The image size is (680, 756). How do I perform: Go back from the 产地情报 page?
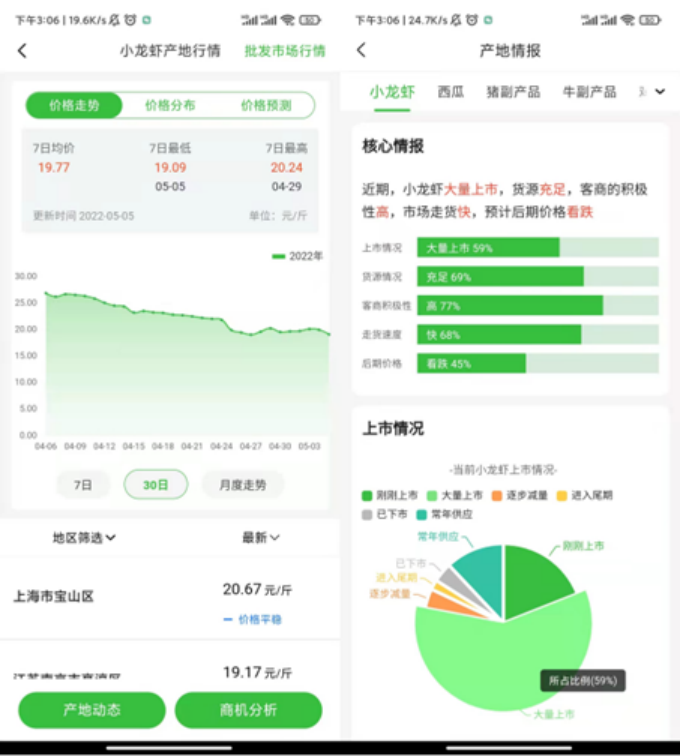[x=361, y=51]
